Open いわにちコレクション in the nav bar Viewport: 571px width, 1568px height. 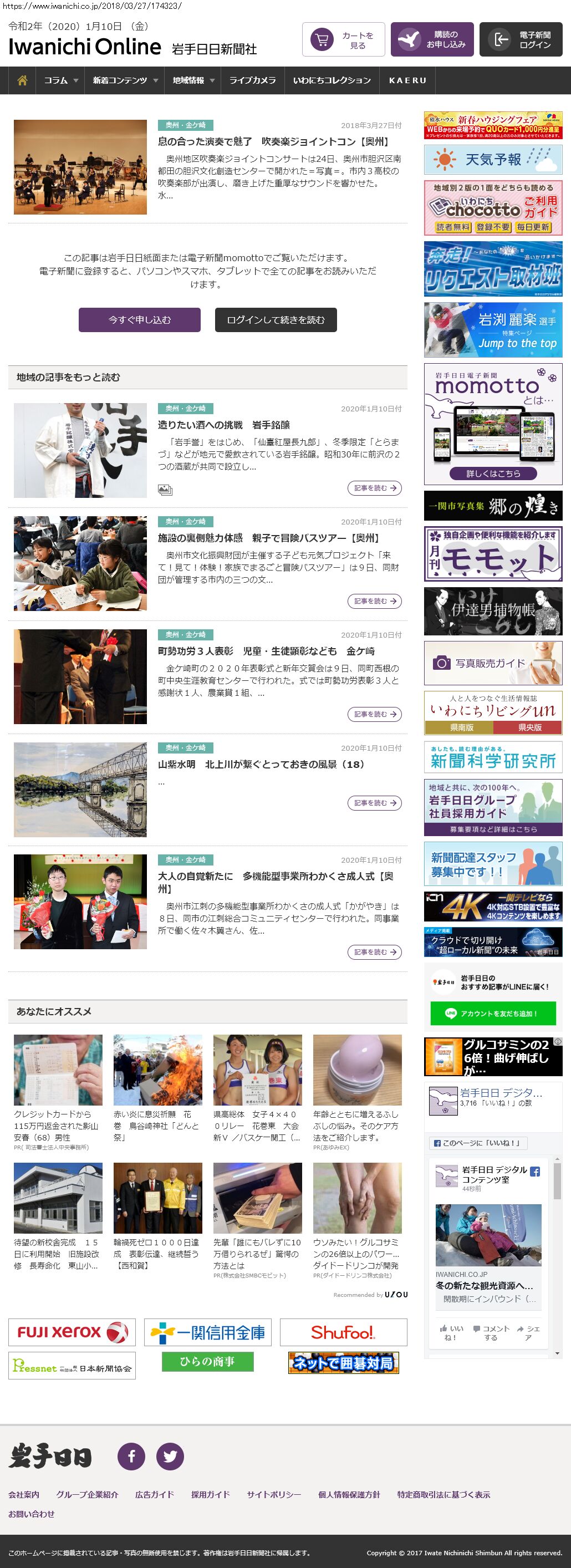coord(332,80)
